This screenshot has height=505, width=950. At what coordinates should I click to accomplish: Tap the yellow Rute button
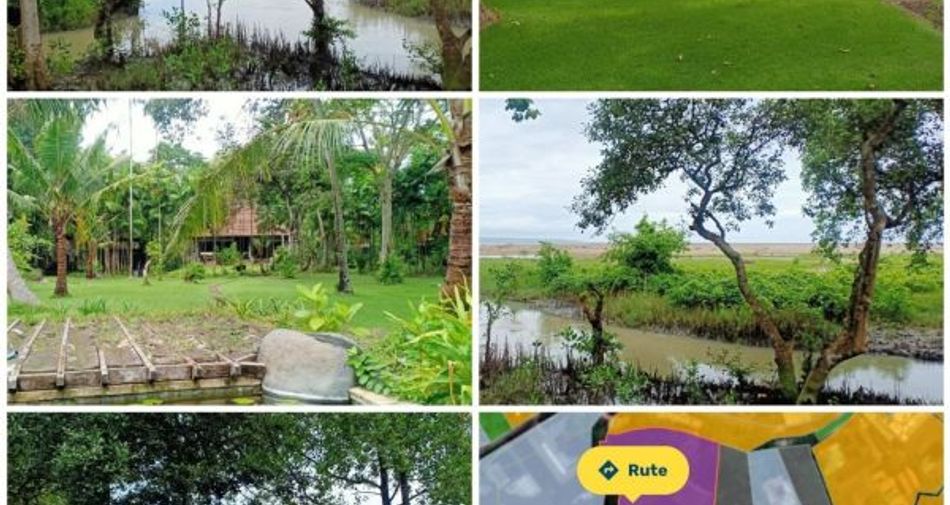pyautogui.click(x=633, y=470)
